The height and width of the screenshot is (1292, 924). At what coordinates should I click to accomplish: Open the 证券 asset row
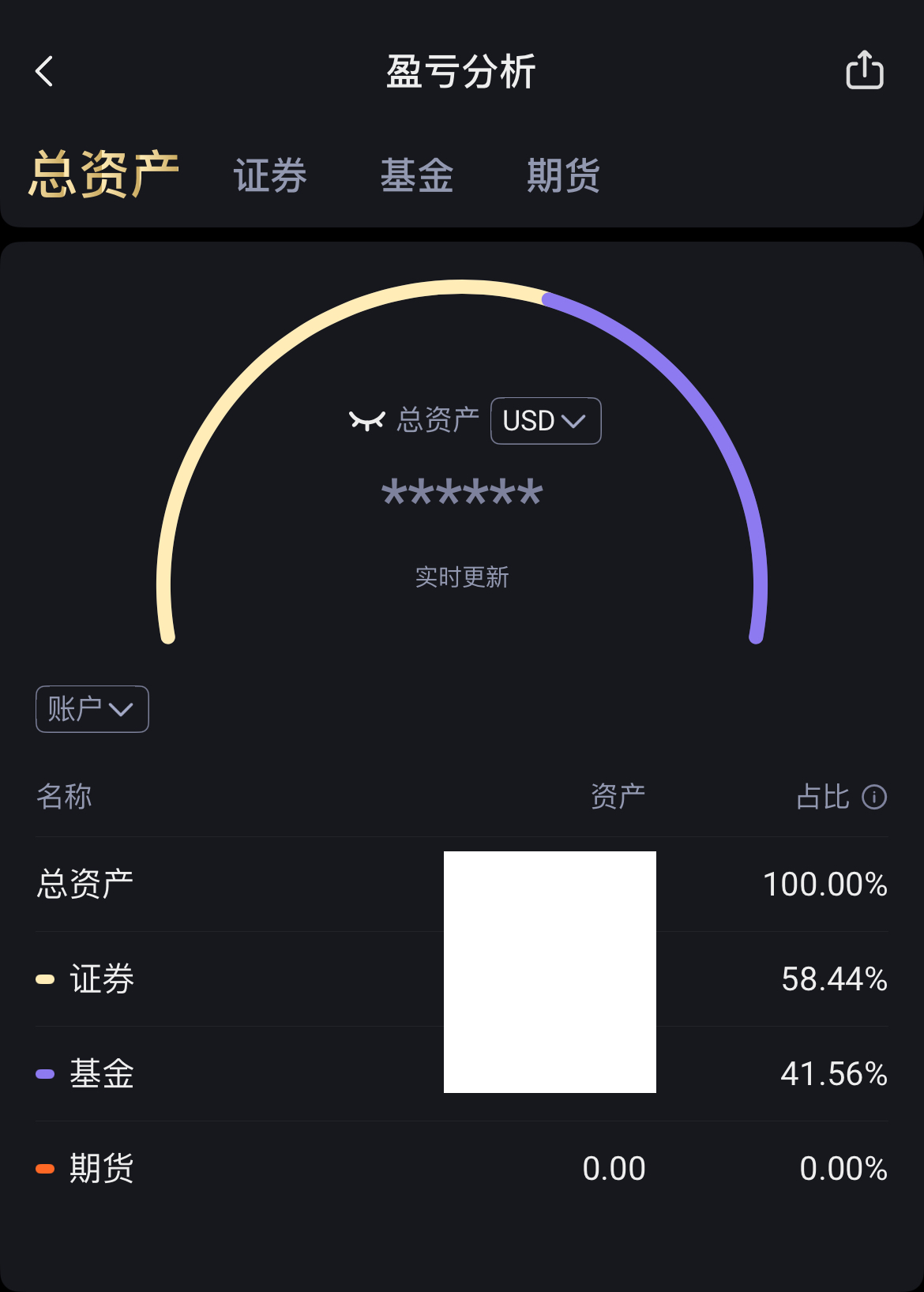pyautogui.click(x=103, y=979)
